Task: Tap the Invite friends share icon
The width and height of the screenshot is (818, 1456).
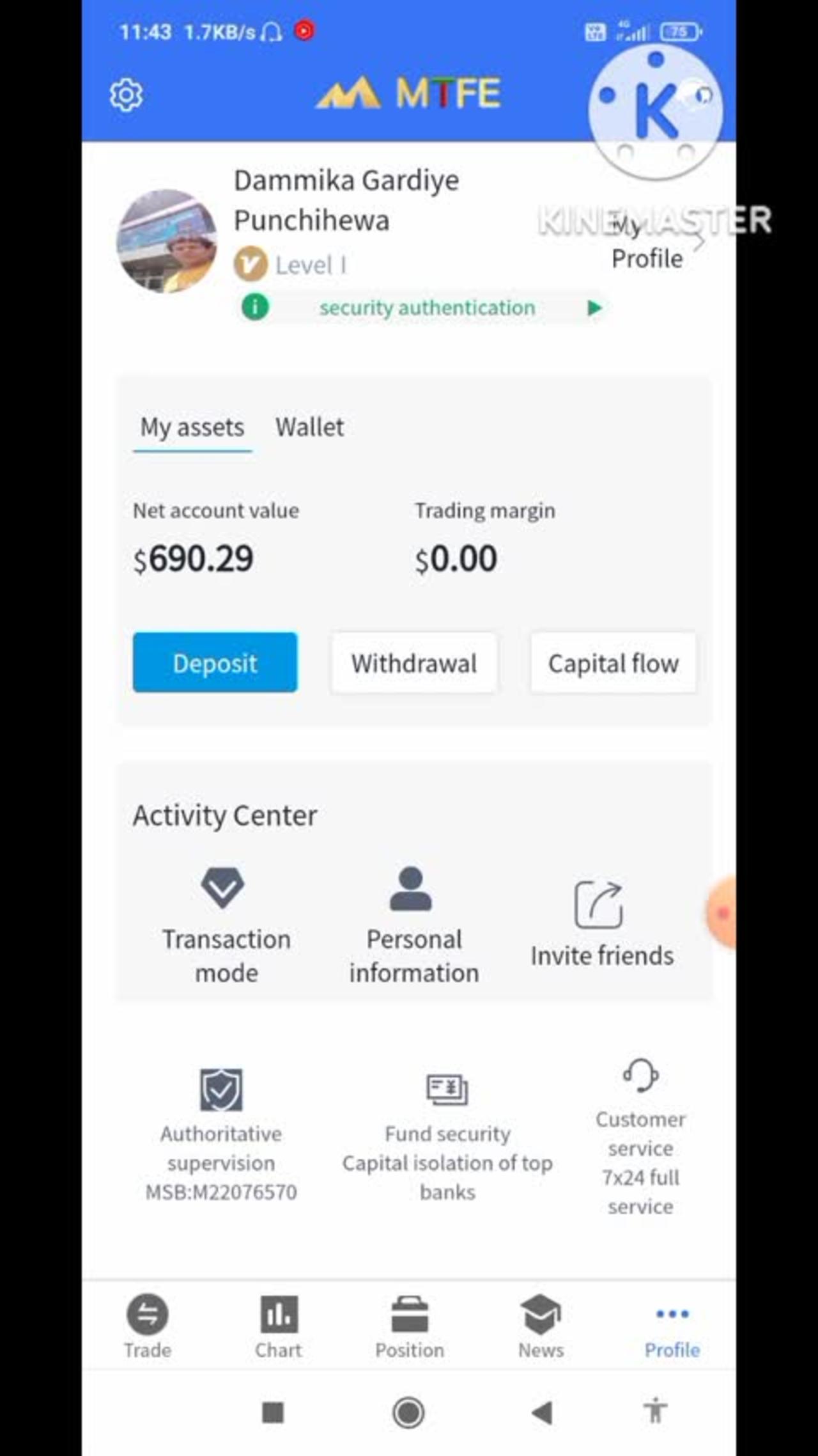Action: point(599,902)
